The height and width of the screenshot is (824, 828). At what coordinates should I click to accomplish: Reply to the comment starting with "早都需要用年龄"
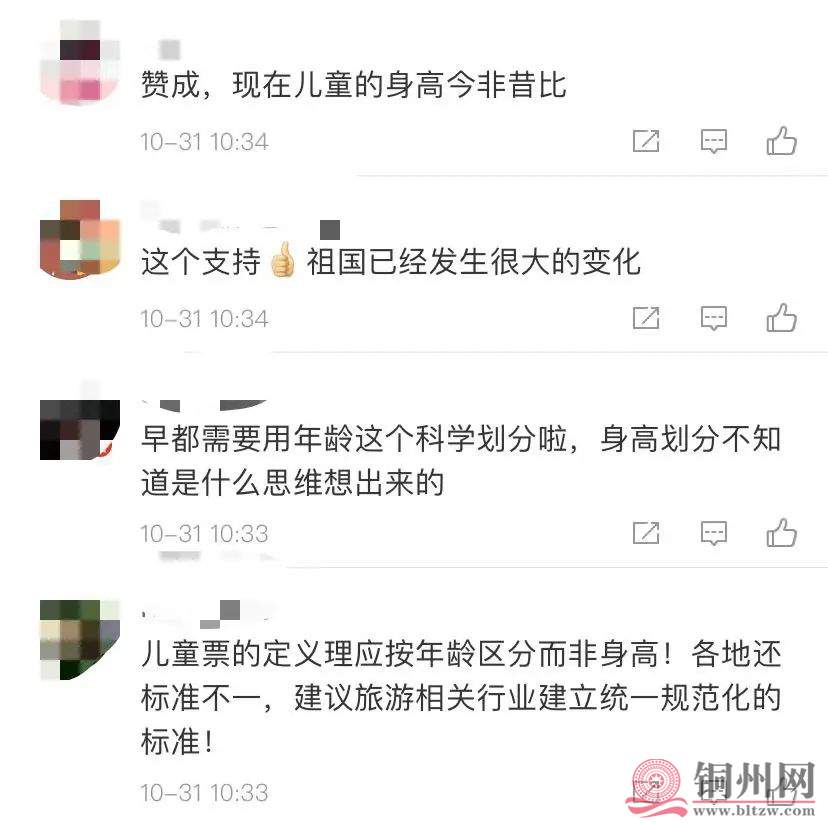[x=713, y=533]
